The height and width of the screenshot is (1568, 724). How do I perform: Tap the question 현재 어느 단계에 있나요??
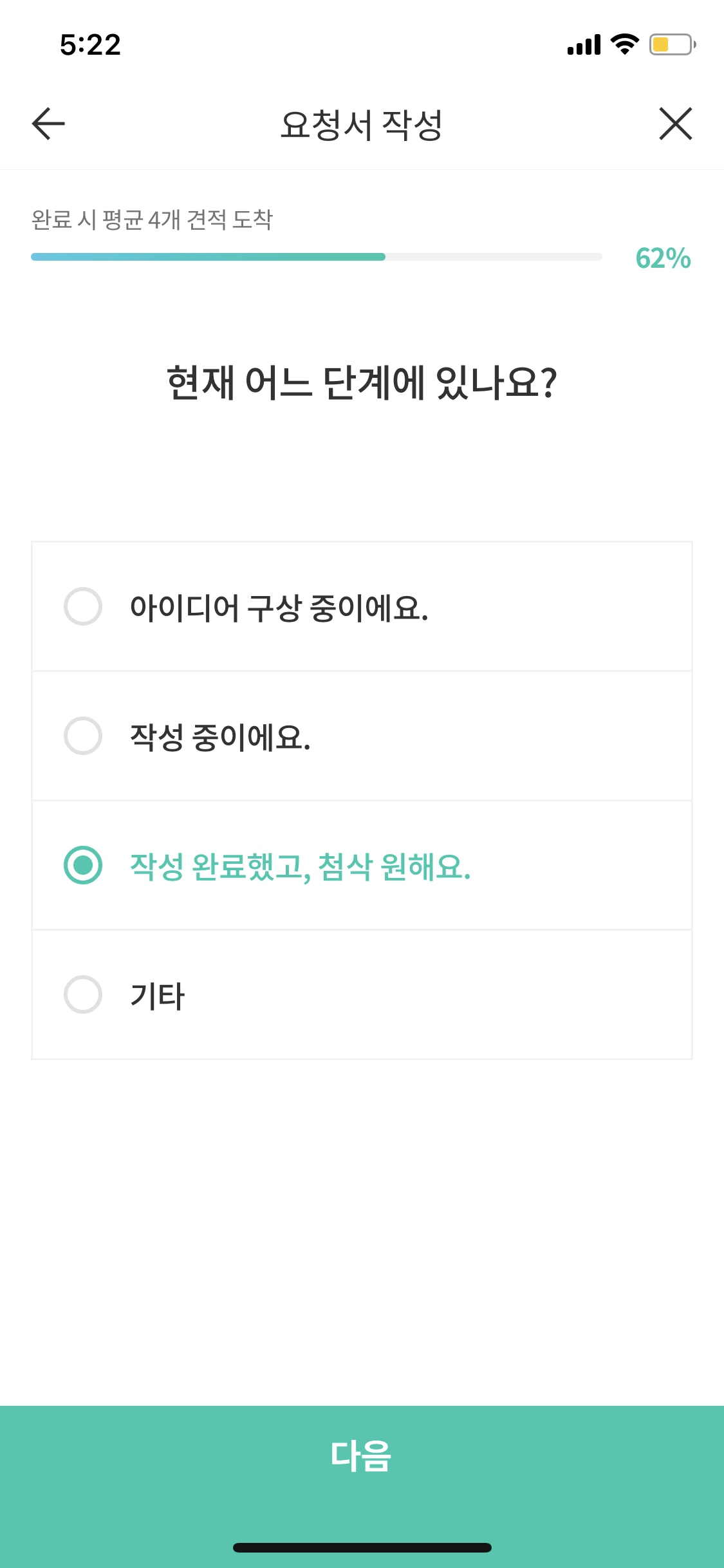[x=362, y=381]
